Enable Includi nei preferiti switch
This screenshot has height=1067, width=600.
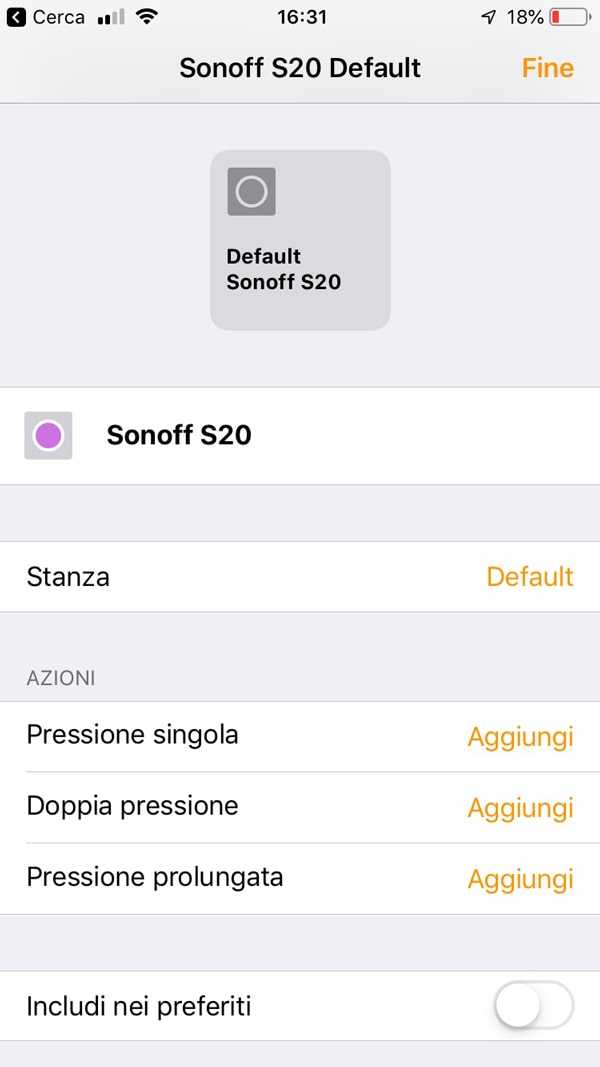[534, 1005]
